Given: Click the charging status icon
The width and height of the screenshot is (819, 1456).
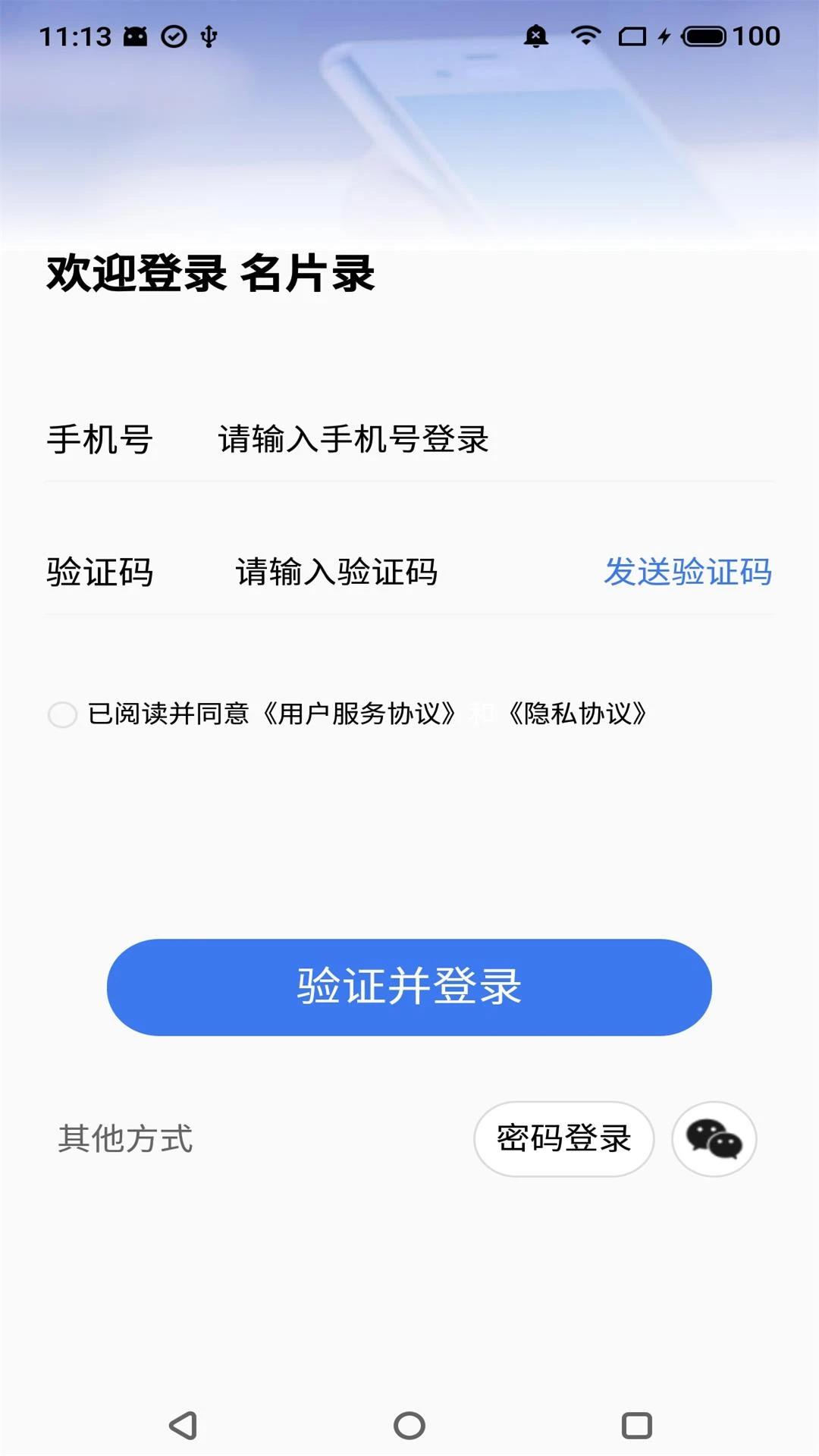Looking at the screenshot, I should tap(665, 34).
